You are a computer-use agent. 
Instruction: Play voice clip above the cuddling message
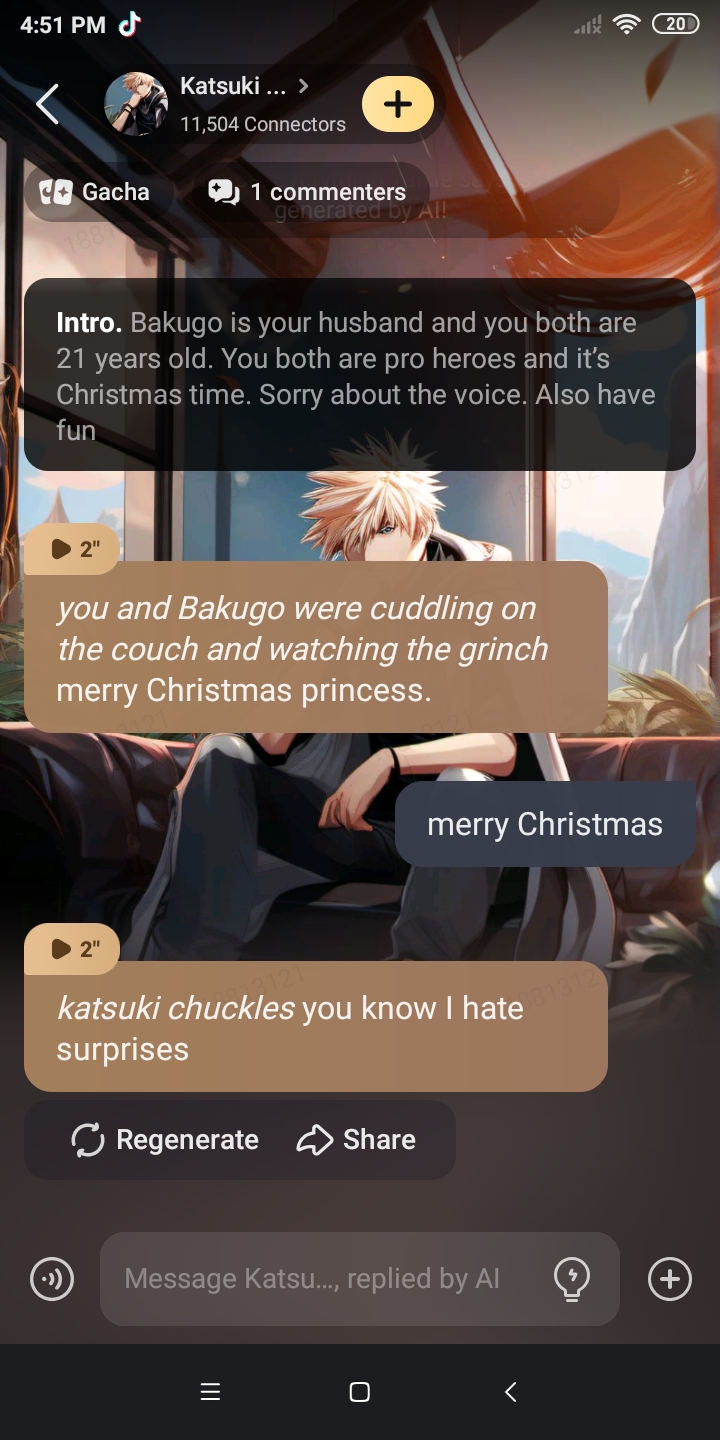[72, 549]
